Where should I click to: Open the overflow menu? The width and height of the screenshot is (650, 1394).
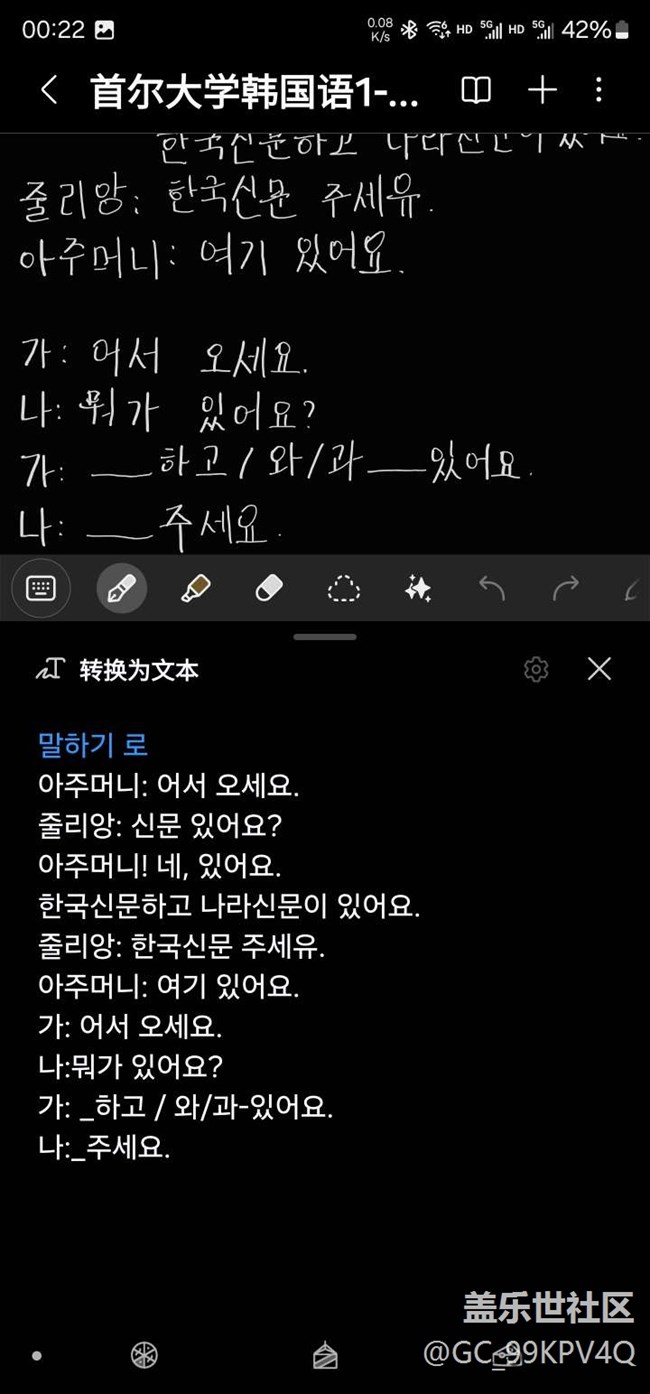pos(599,91)
